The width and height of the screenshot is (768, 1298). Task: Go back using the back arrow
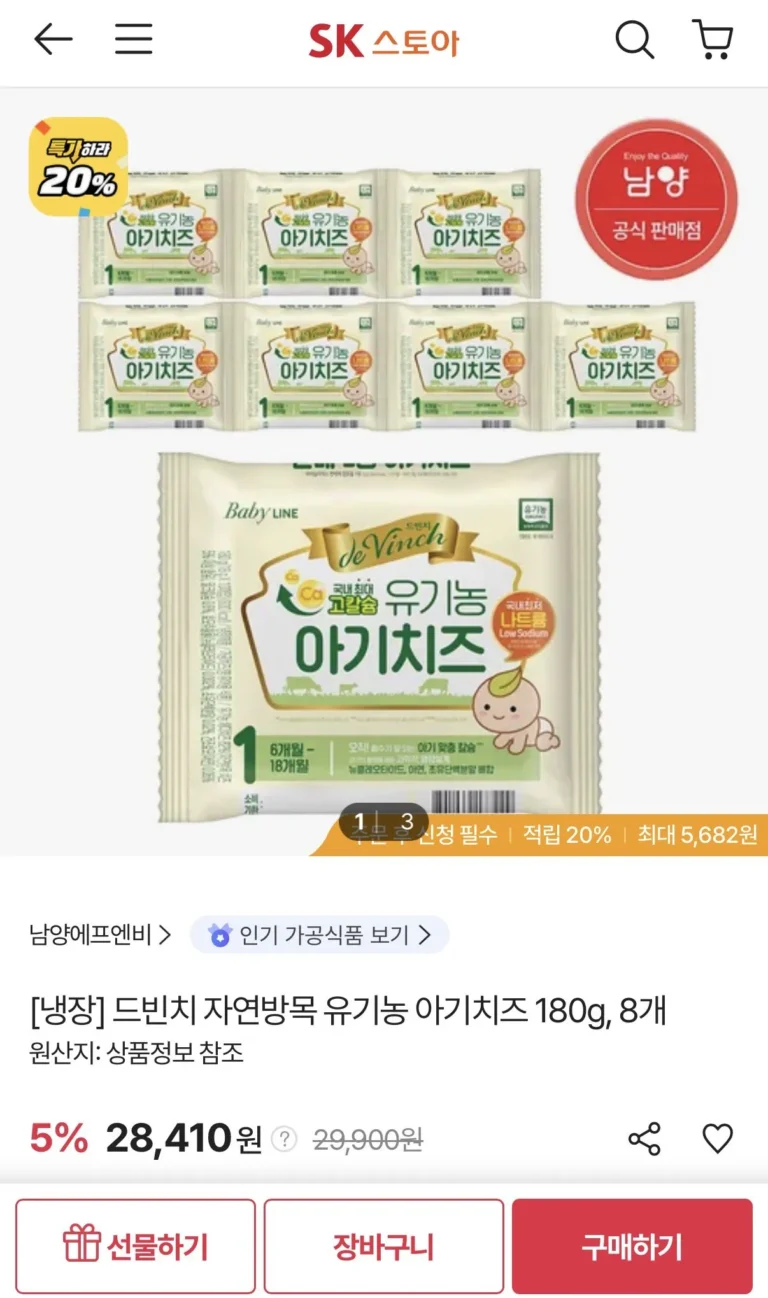pyautogui.click(x=53, y=40)
